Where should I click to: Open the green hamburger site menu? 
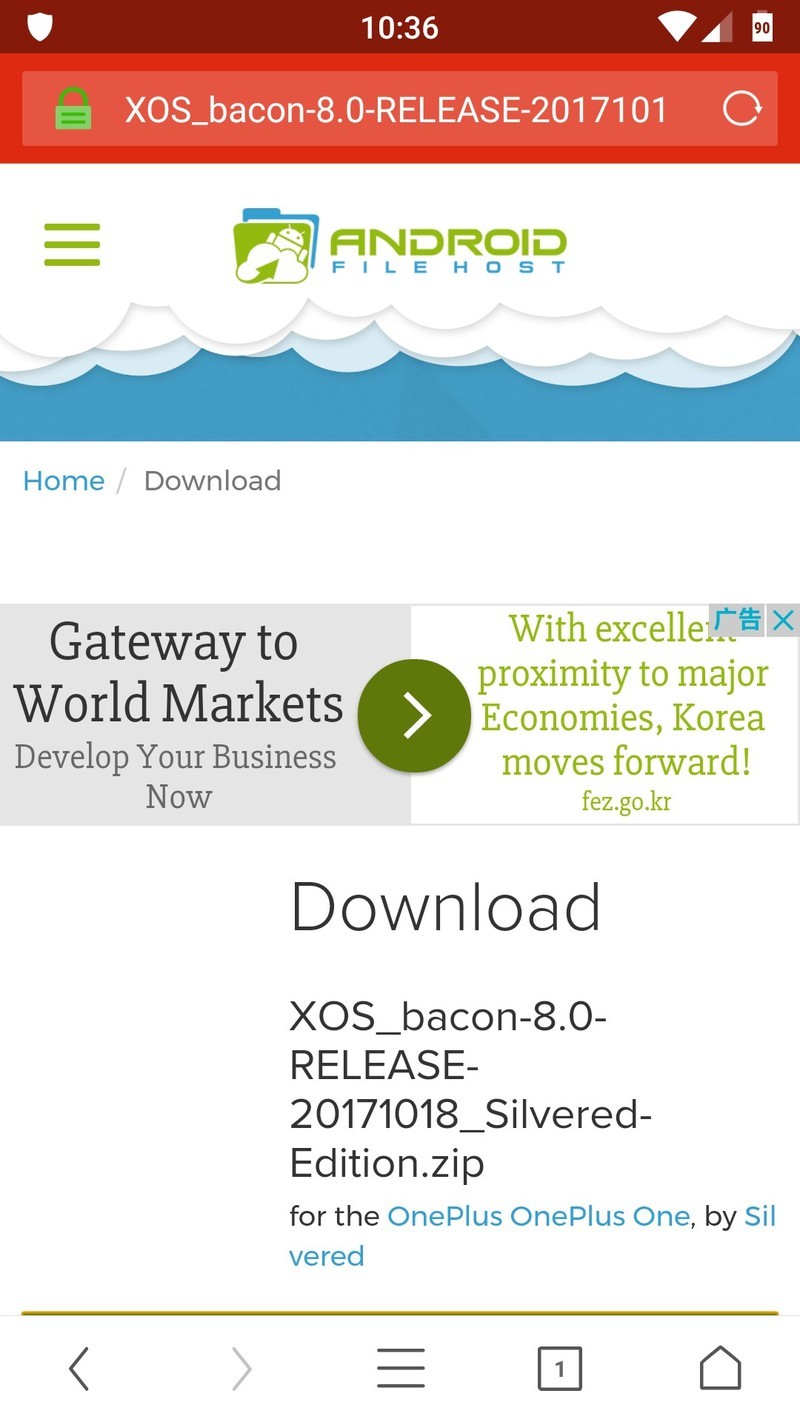tap(72, 244)
